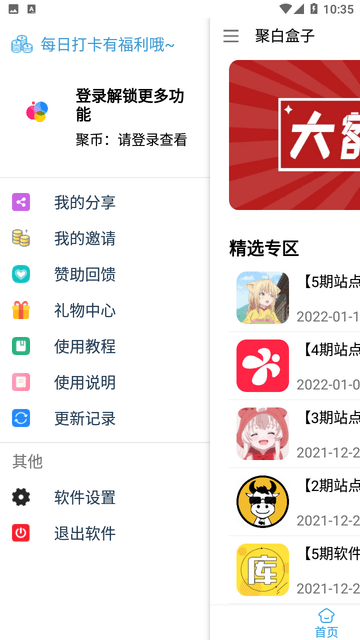Screen dimensions: 360x640
Task: Select 赞助回馈
Action: coord(105,274)
